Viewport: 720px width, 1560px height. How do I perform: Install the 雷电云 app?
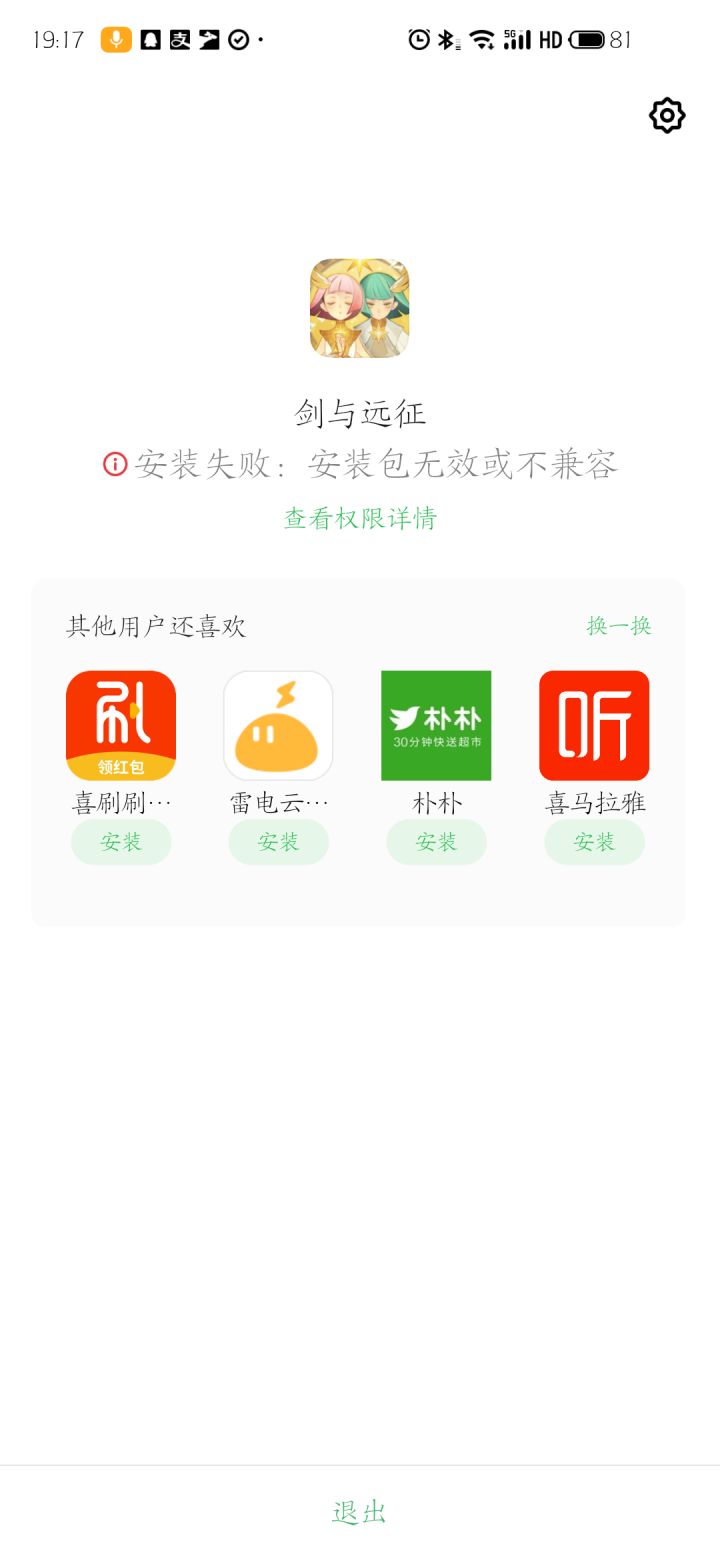tap(278, 842)
